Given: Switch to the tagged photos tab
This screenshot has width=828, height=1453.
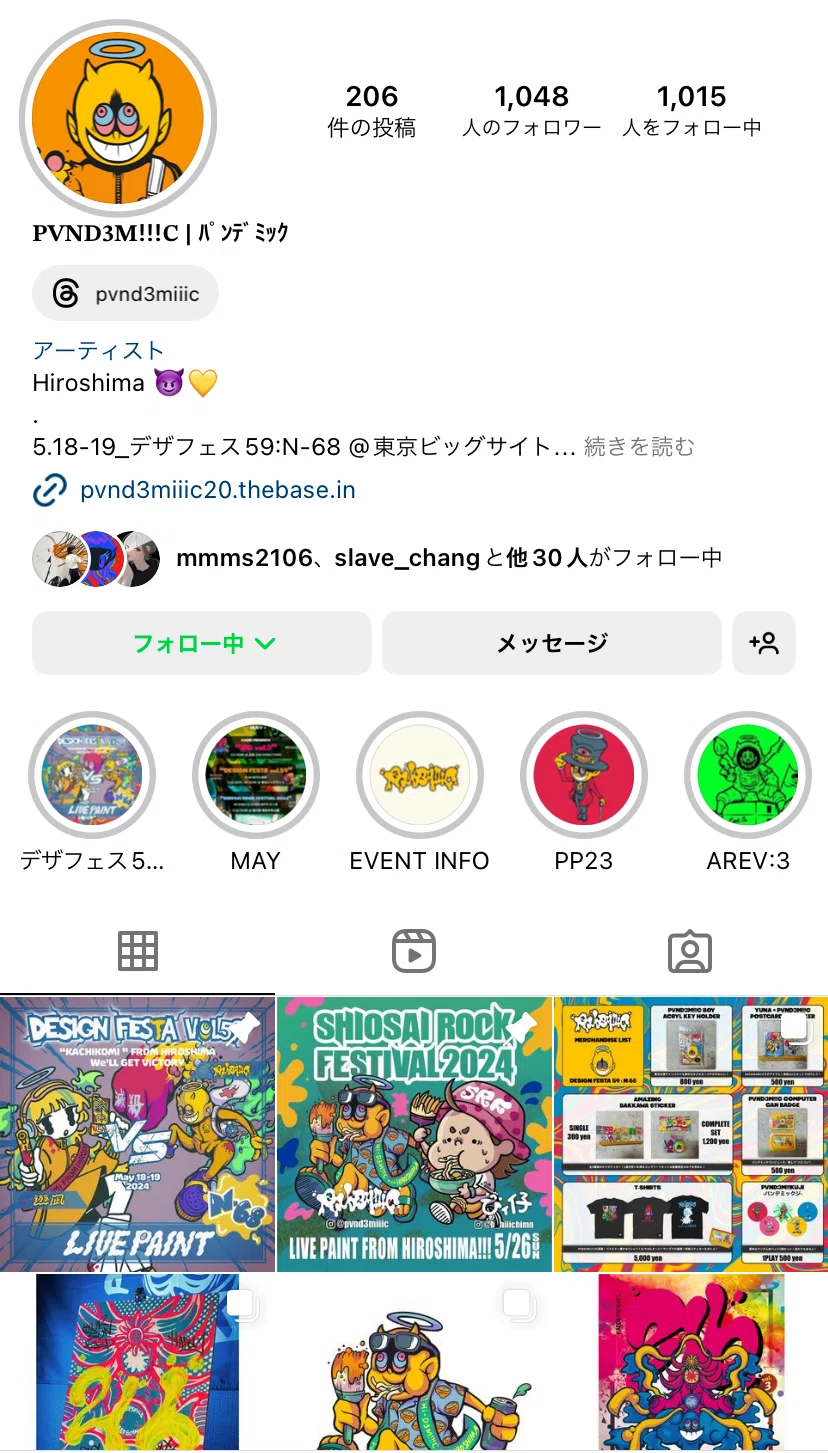Looking at the screenshot, I should pyautogui.click(x=690, y=951).
